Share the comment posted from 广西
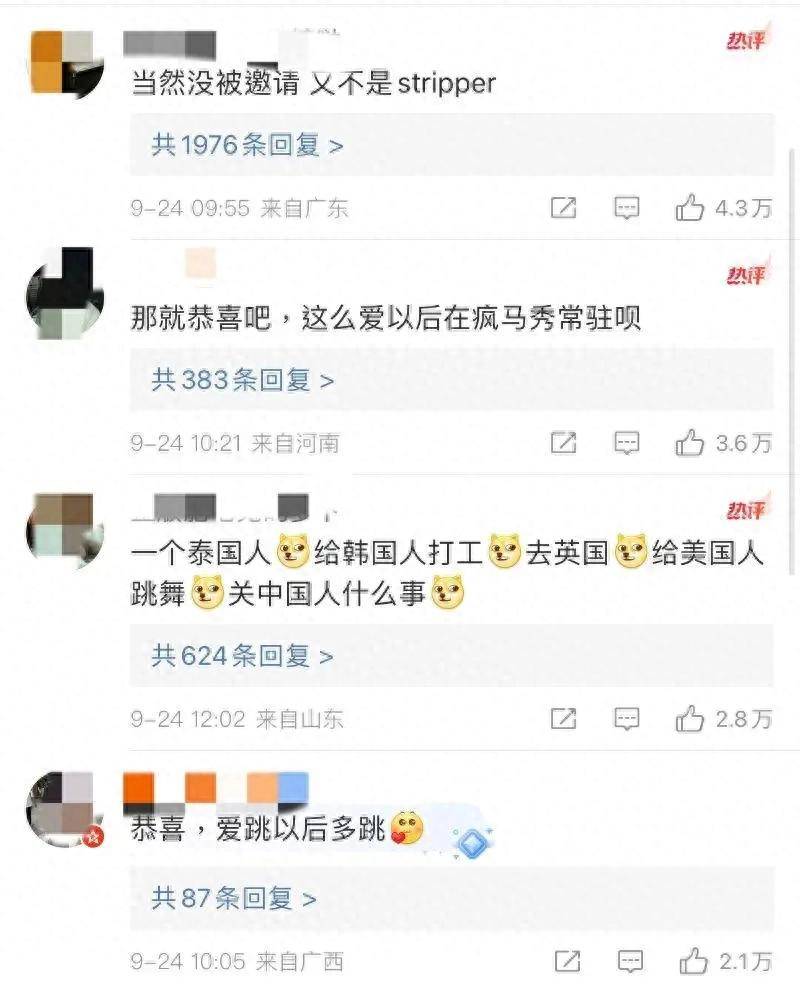 [x=566, y=962]
